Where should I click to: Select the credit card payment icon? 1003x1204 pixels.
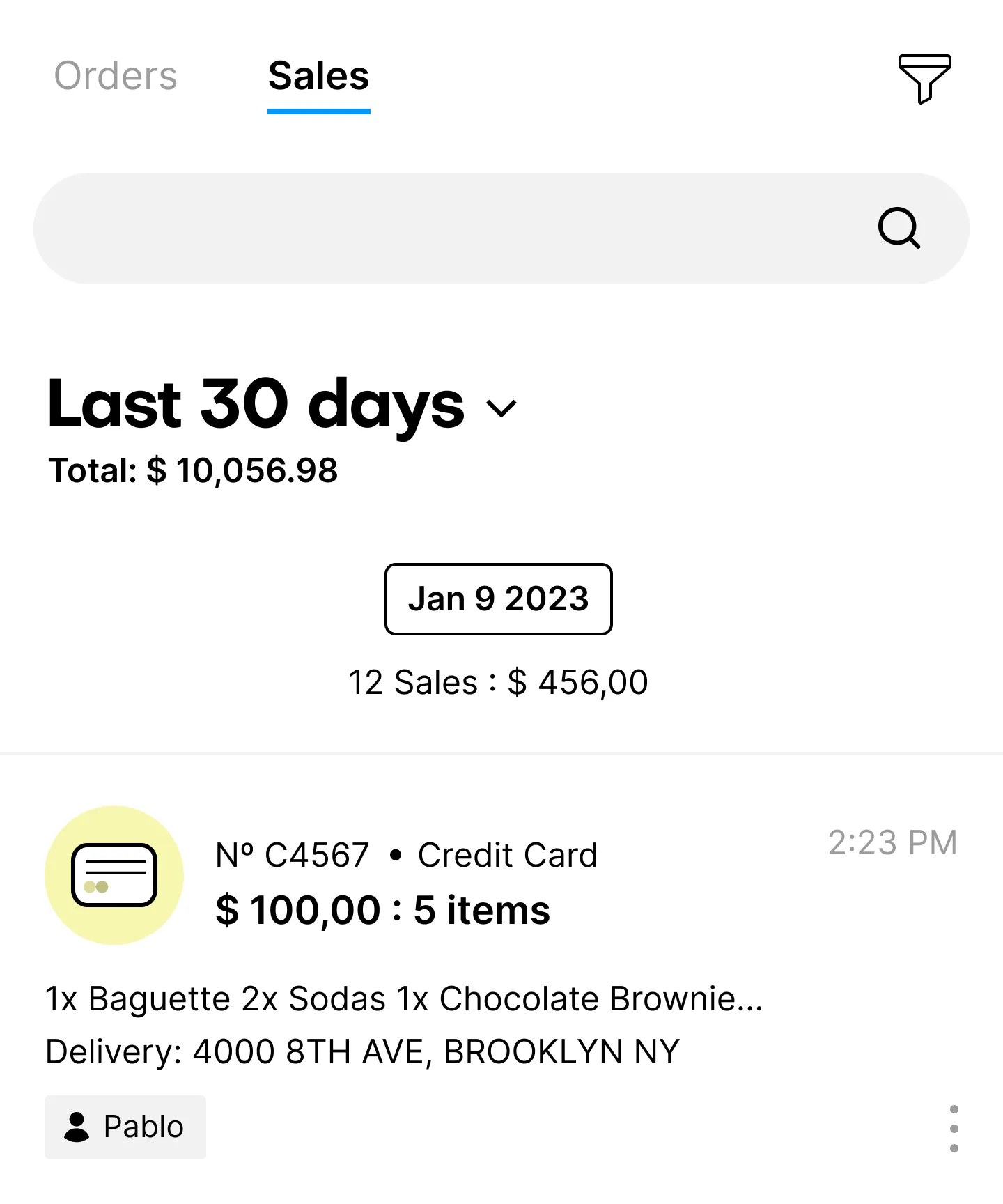tap(114, 876)
